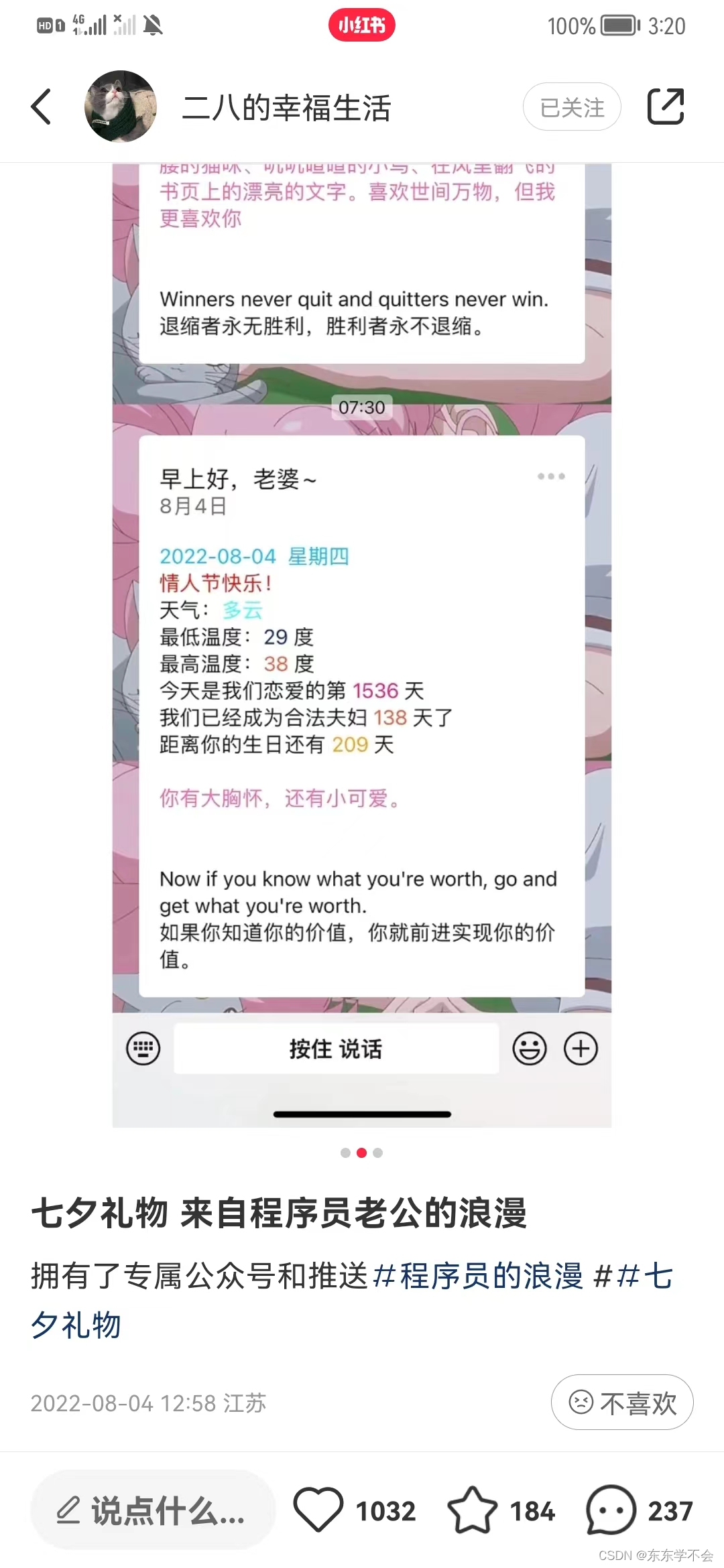Like the post with the heart icon

pos(318,1510)
